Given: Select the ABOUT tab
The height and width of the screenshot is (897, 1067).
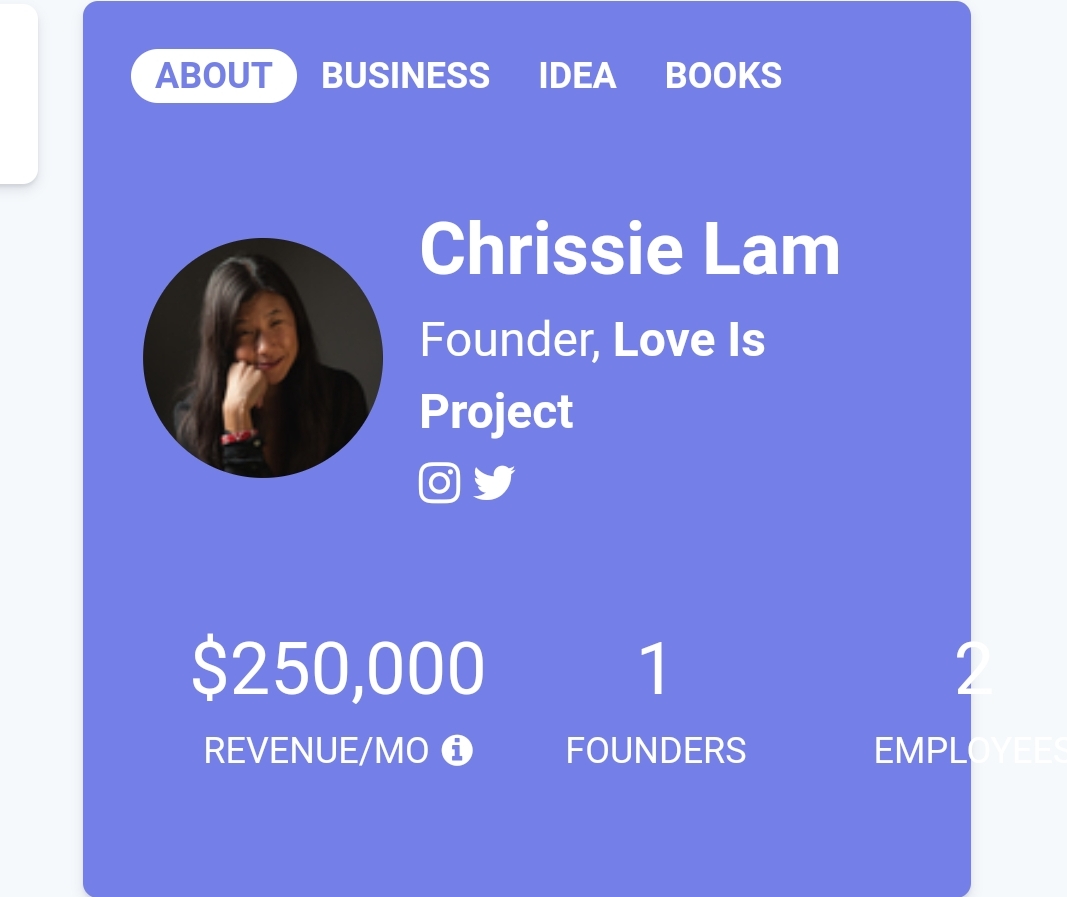Looking at the screenshot, I should (213, 76).
